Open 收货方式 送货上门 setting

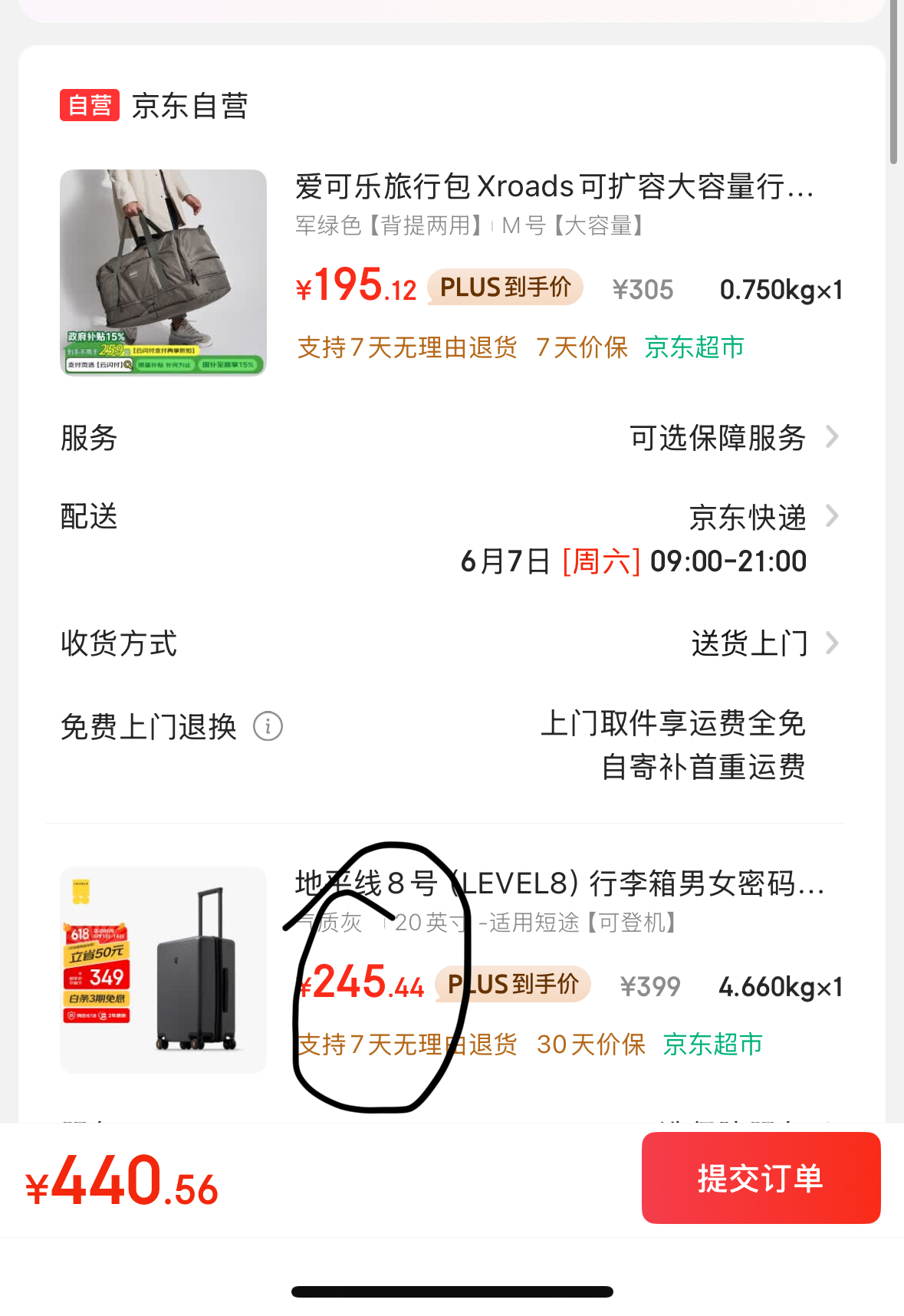click(x=764, y=643)
